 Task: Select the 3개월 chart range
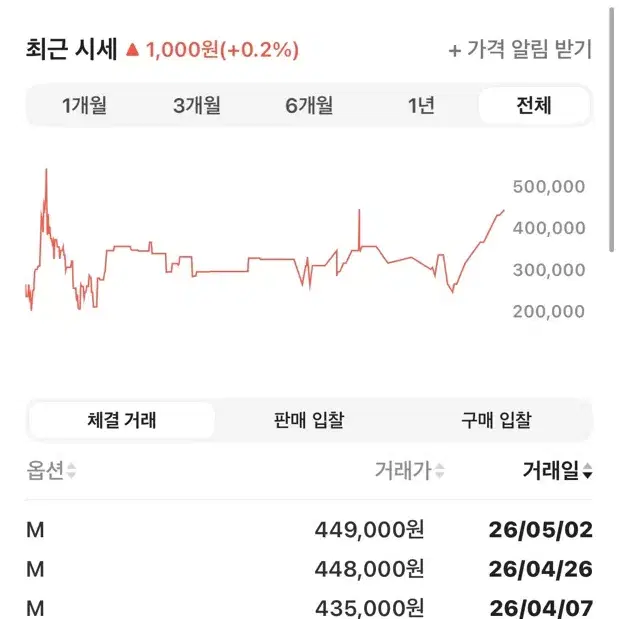pyautogui.click(x=197, y=105)
